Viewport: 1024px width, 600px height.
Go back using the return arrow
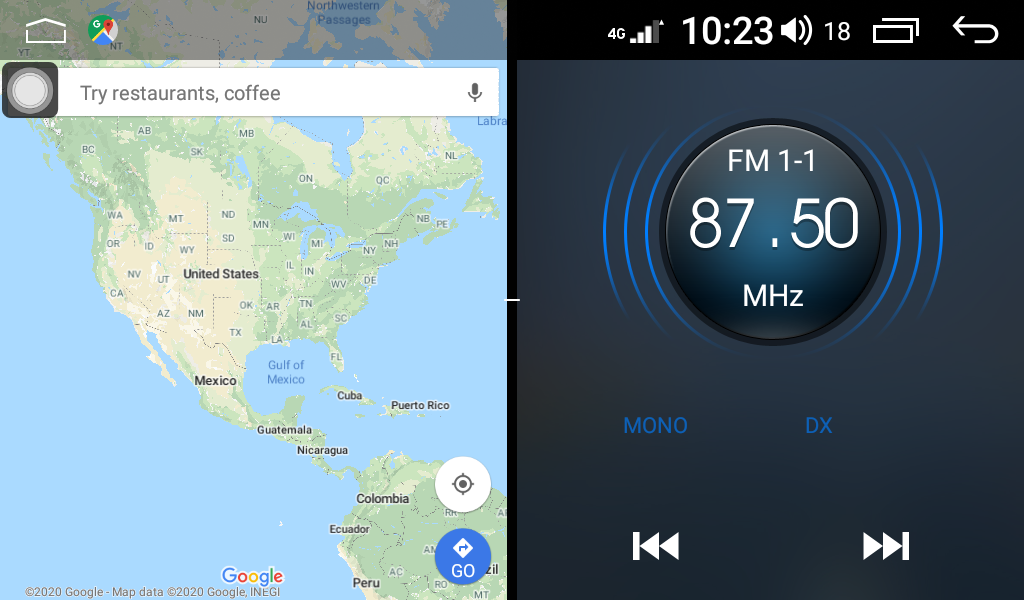pos(975,31)
